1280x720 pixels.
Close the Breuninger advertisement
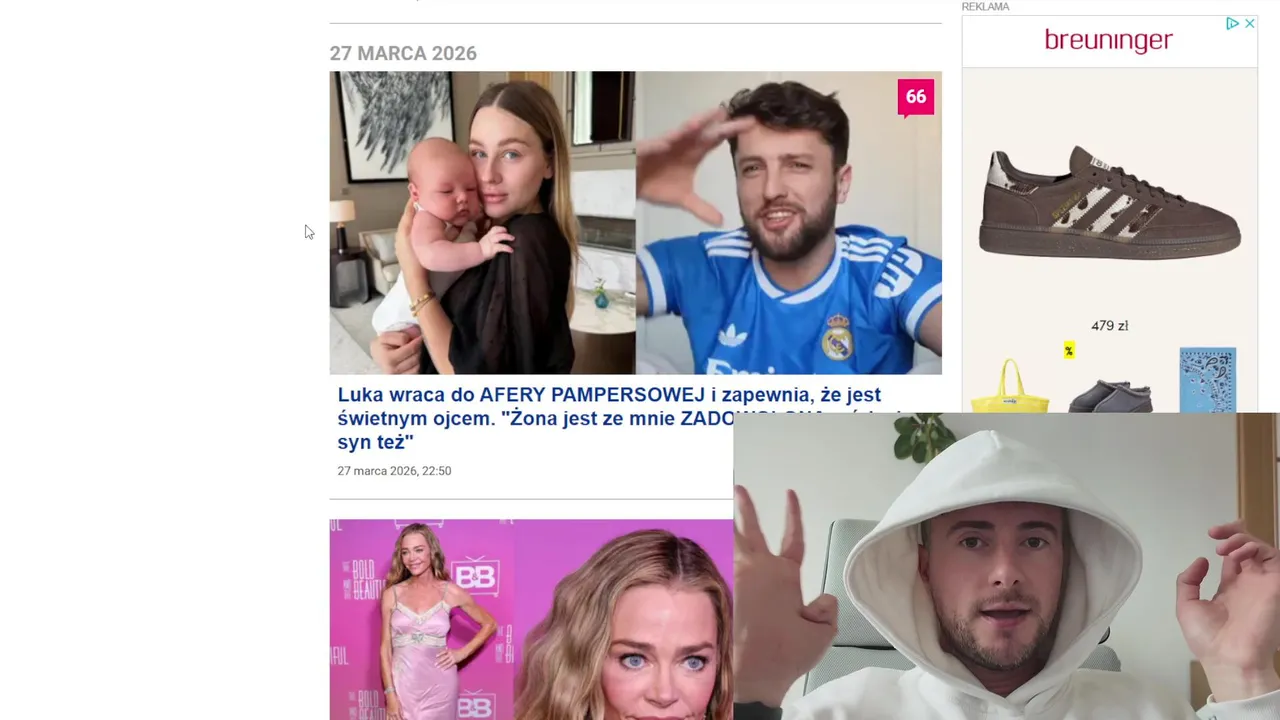pos(1249,23)
